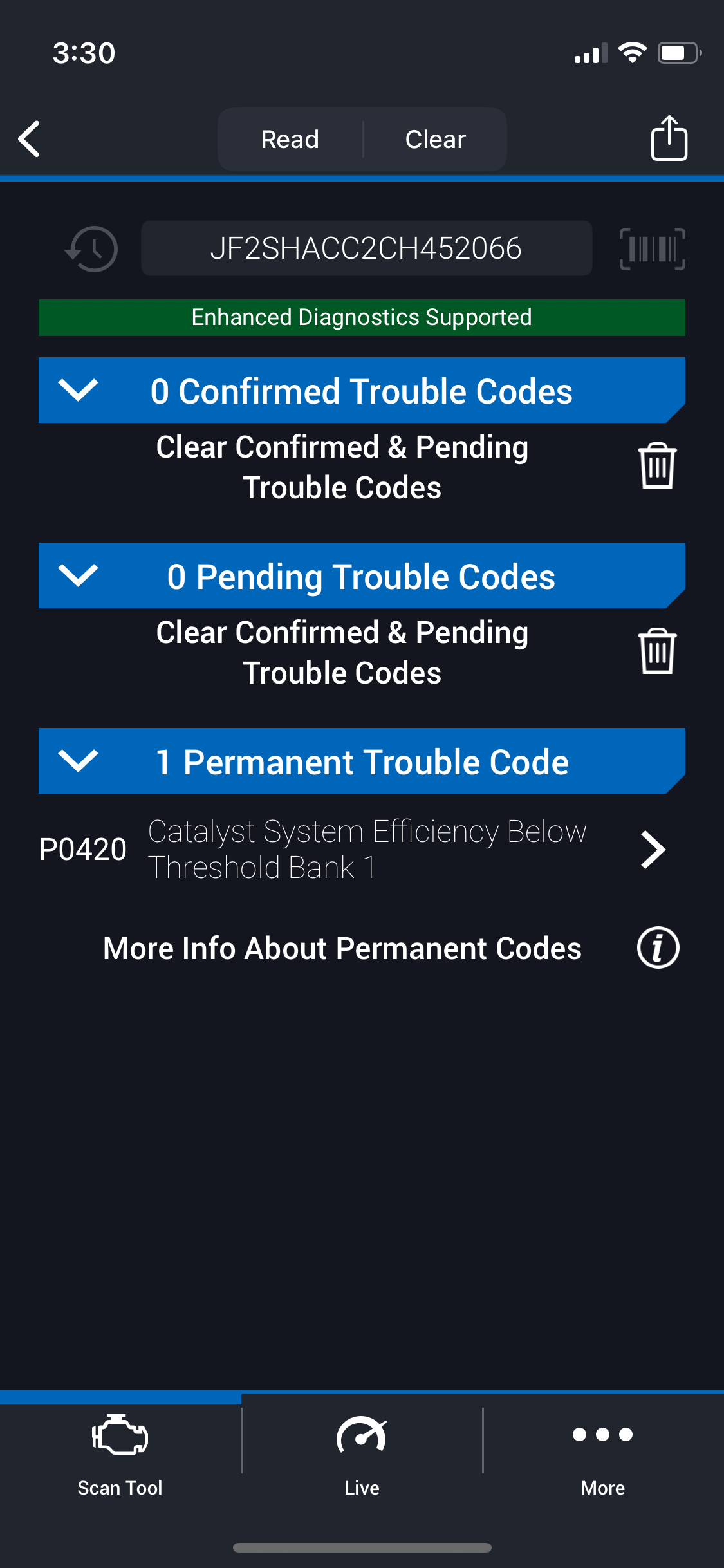Select the Clear segment
This screenshot has height=1568, width=724.
point(435,139)
